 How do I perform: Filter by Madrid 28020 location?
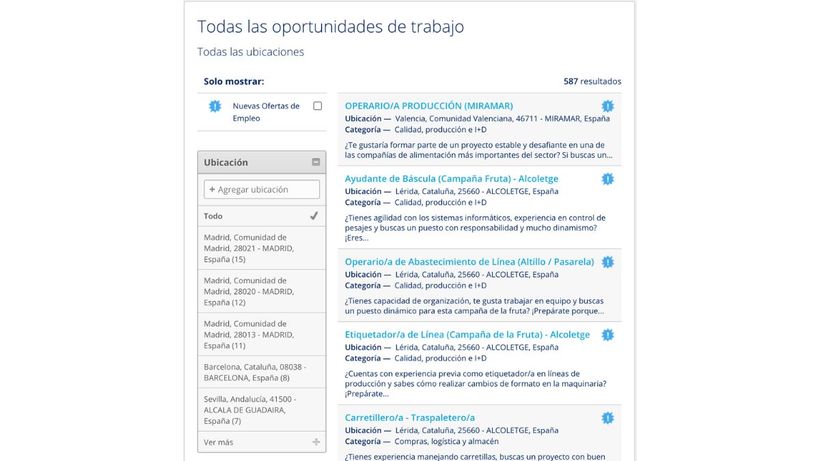pyautogui.click(x=250, y=291)
